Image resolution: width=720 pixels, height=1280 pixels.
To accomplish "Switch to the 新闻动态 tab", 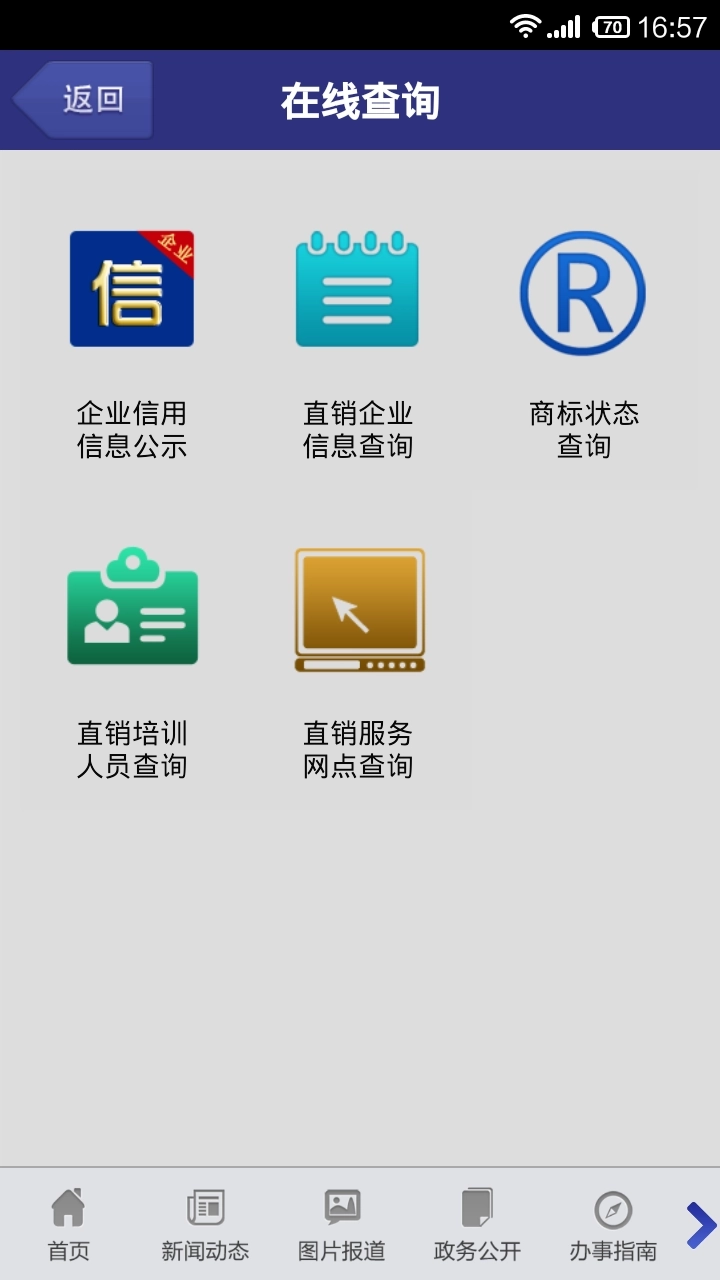I will pos(205,1222).
